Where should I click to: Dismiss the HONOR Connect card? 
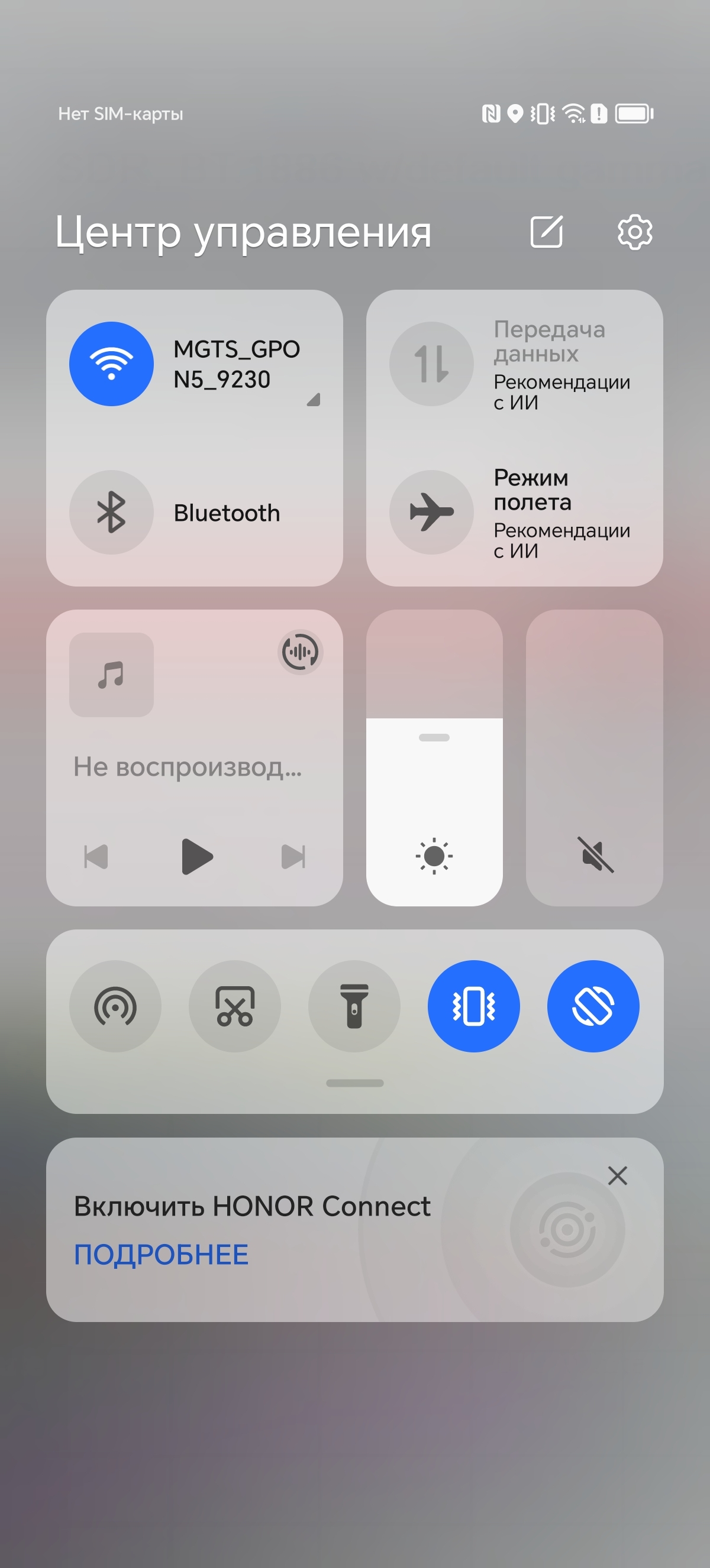618,1175
